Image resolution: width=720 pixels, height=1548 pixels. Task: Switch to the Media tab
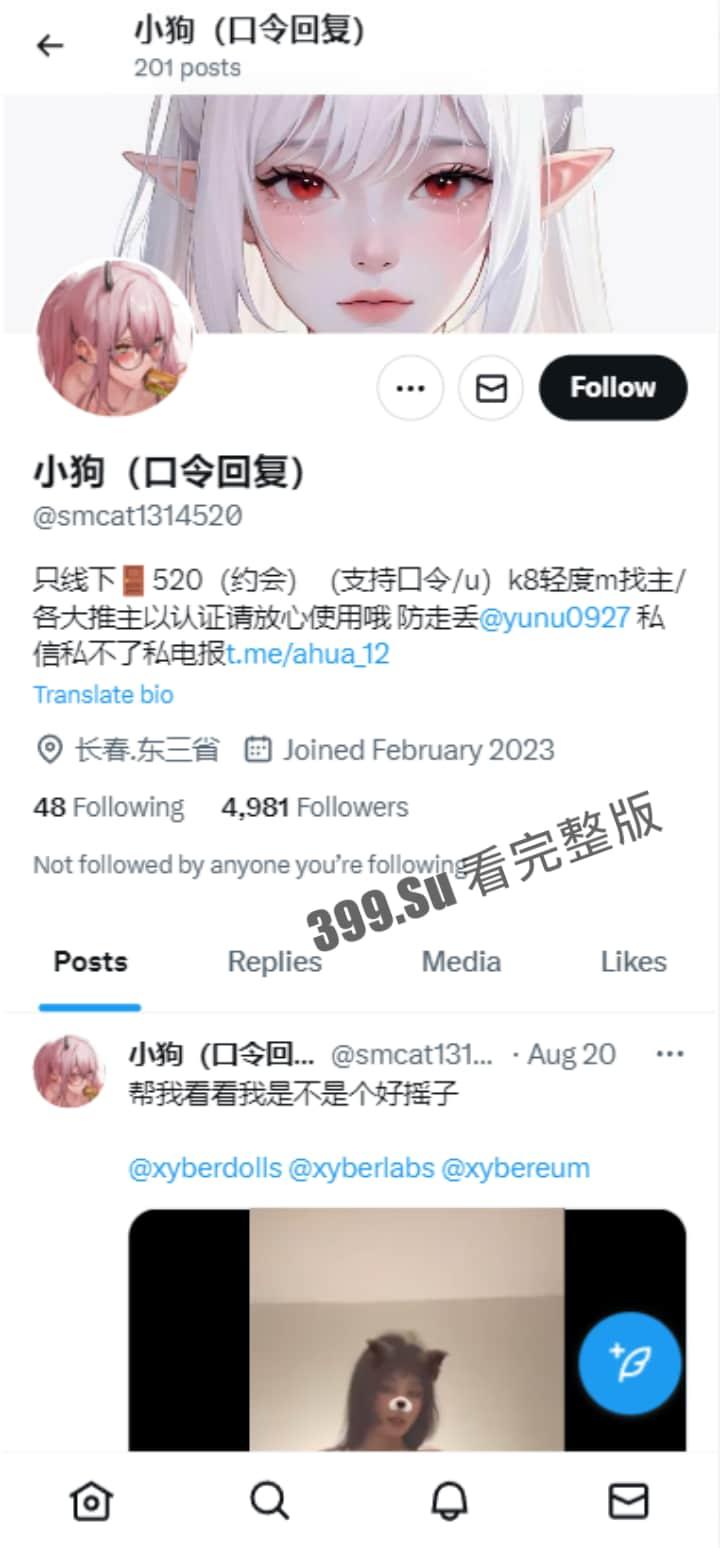point(461,961)
